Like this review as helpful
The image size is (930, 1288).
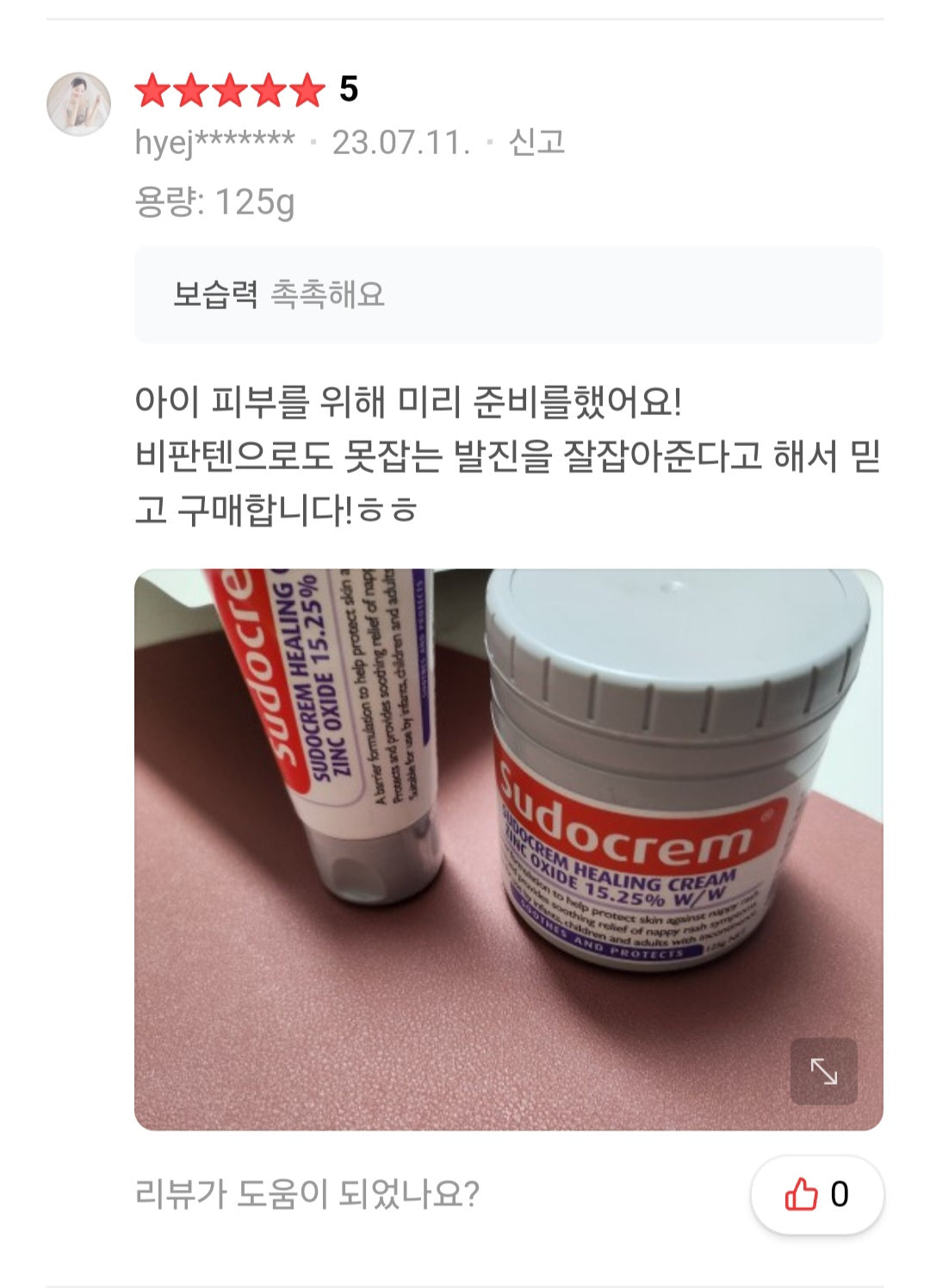point(816,1194)
